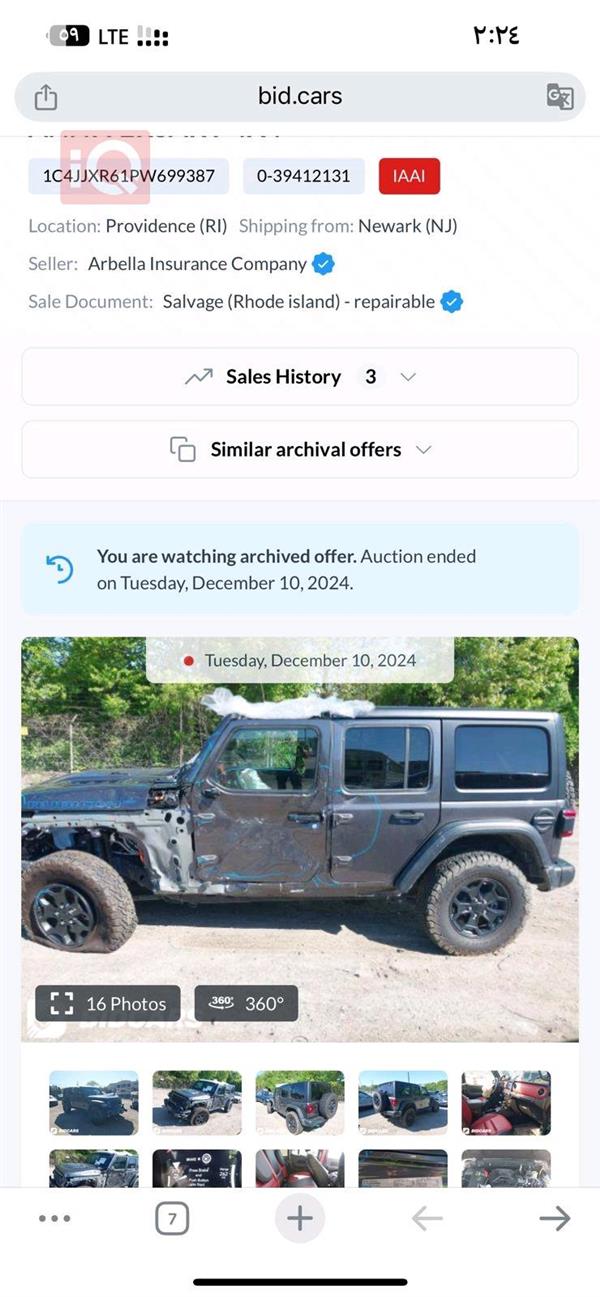Tap the bid.cars address field
600x1297 pixels.
[x=300, y=96]
